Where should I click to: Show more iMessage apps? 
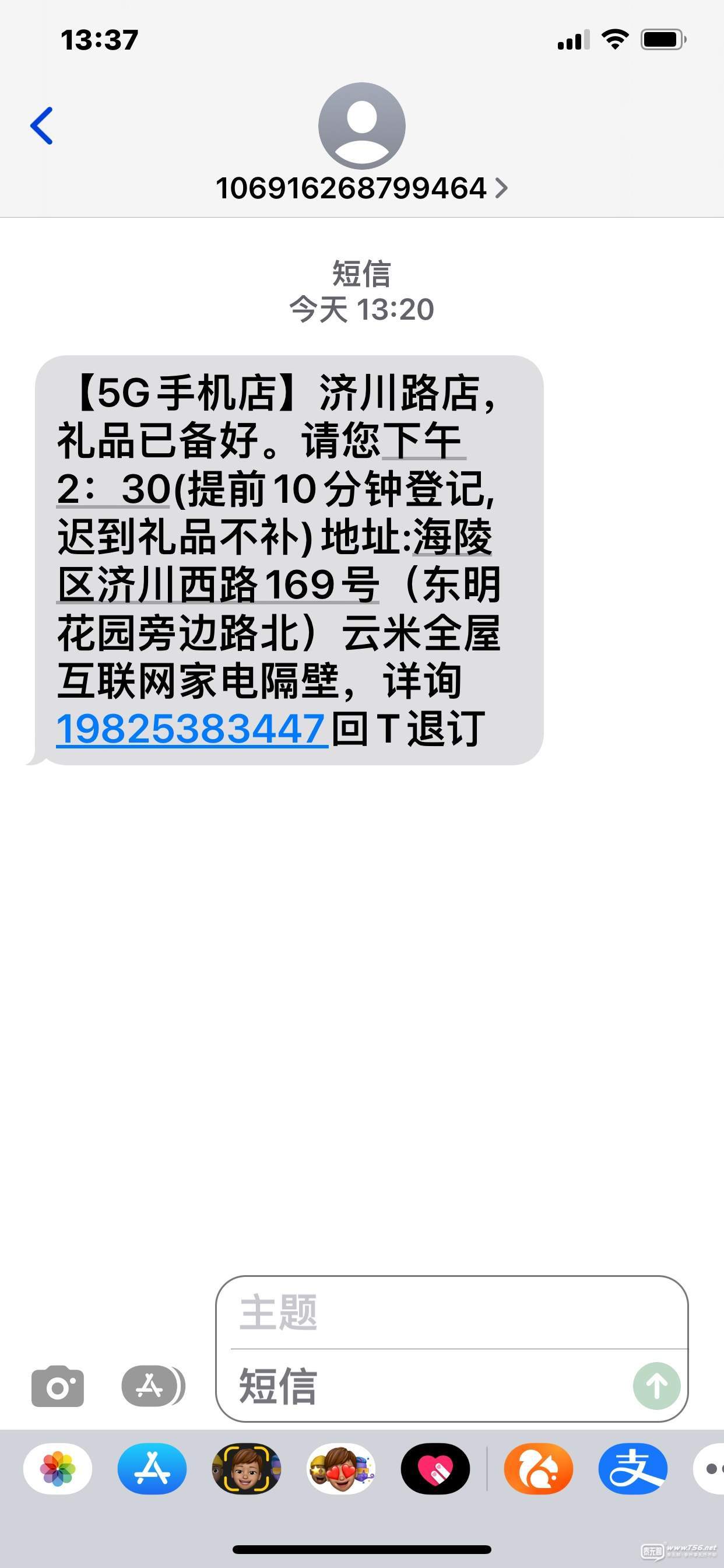[x=711, y=1469]
